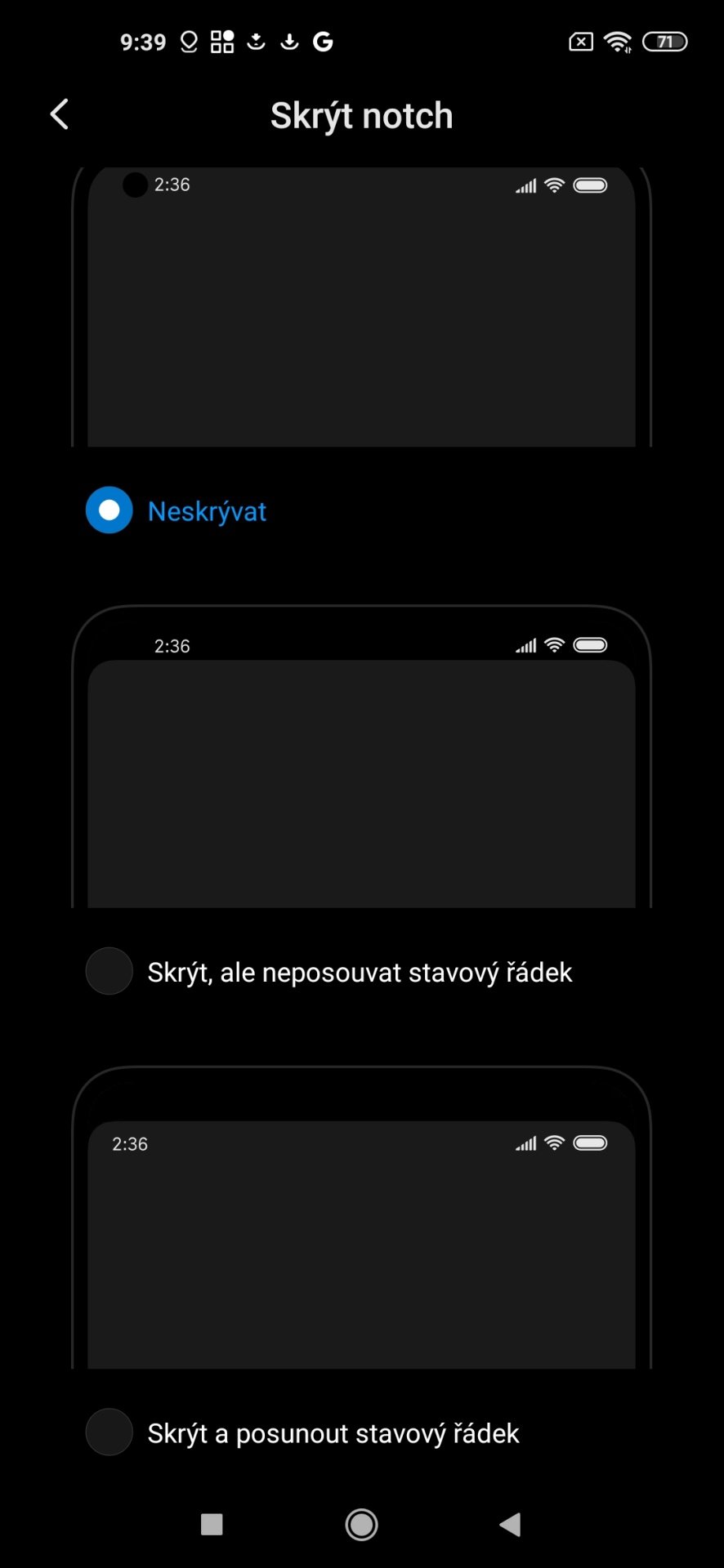
Task: Select the Neskrývat option
Action: pyautogui.click(x=109, y=510)
